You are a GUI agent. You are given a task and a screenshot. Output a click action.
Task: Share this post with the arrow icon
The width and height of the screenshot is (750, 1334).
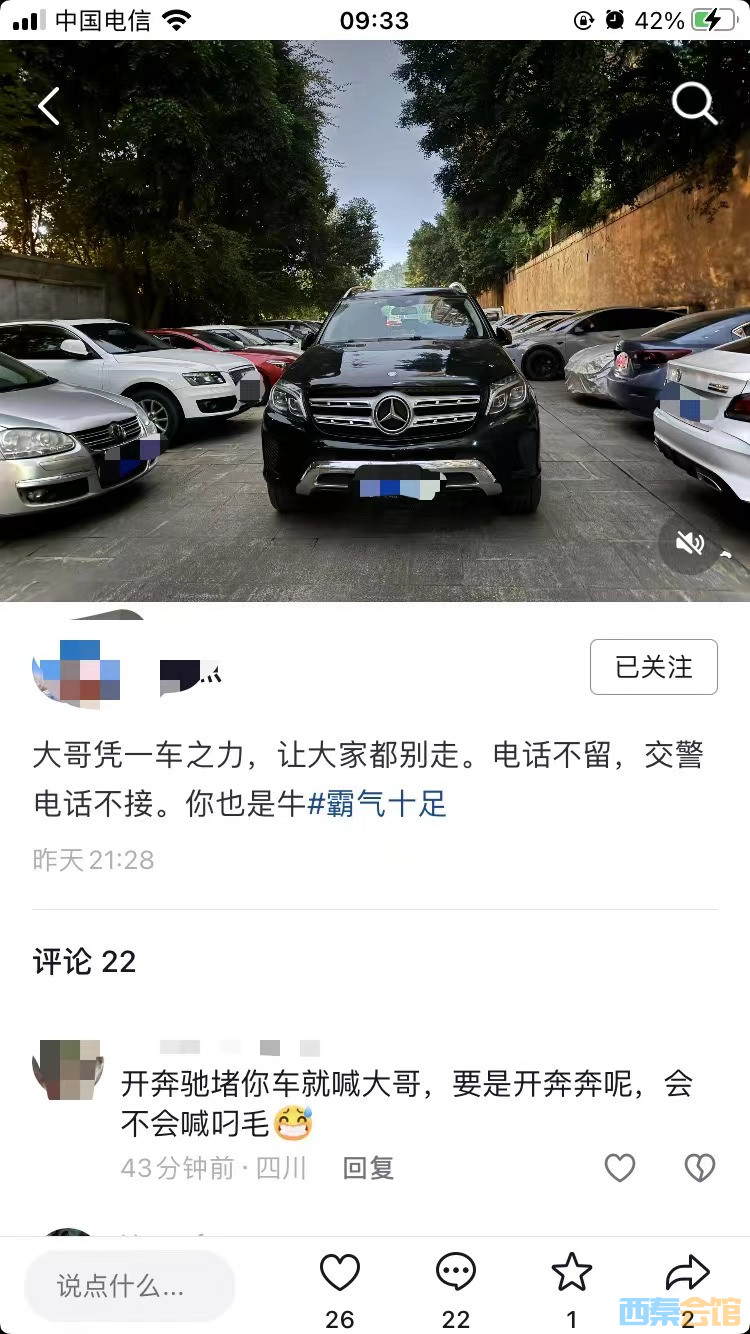point(687,1273)
